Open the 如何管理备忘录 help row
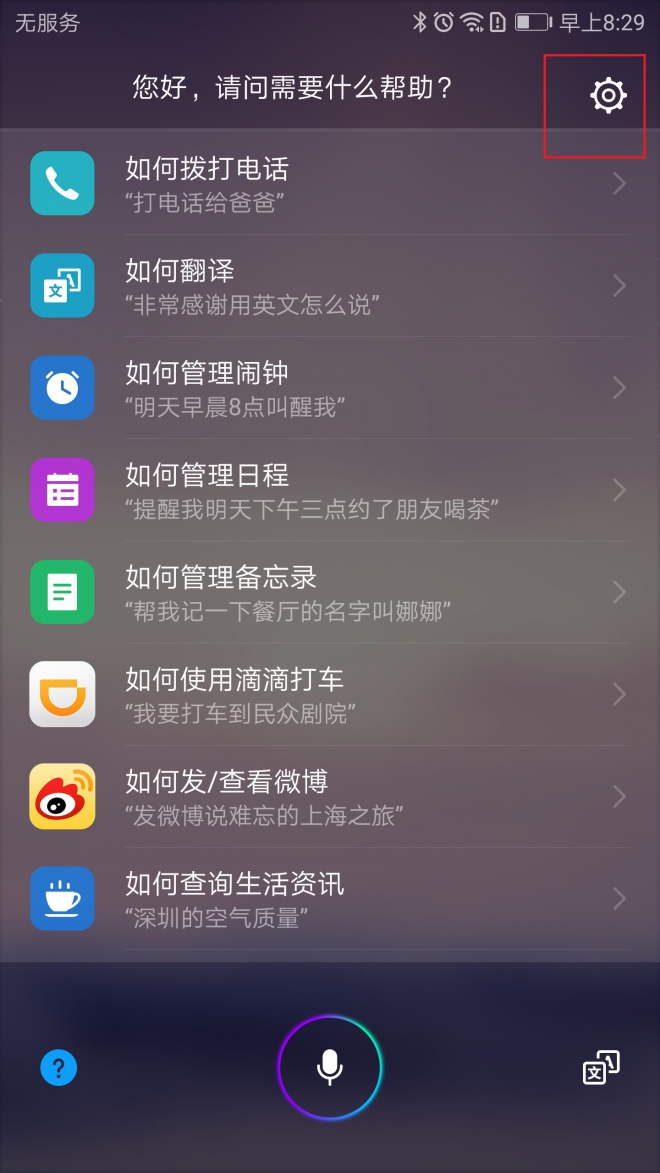Image resolution: width=660 pixels, height=1173 pixels. (x=330, y=592)
